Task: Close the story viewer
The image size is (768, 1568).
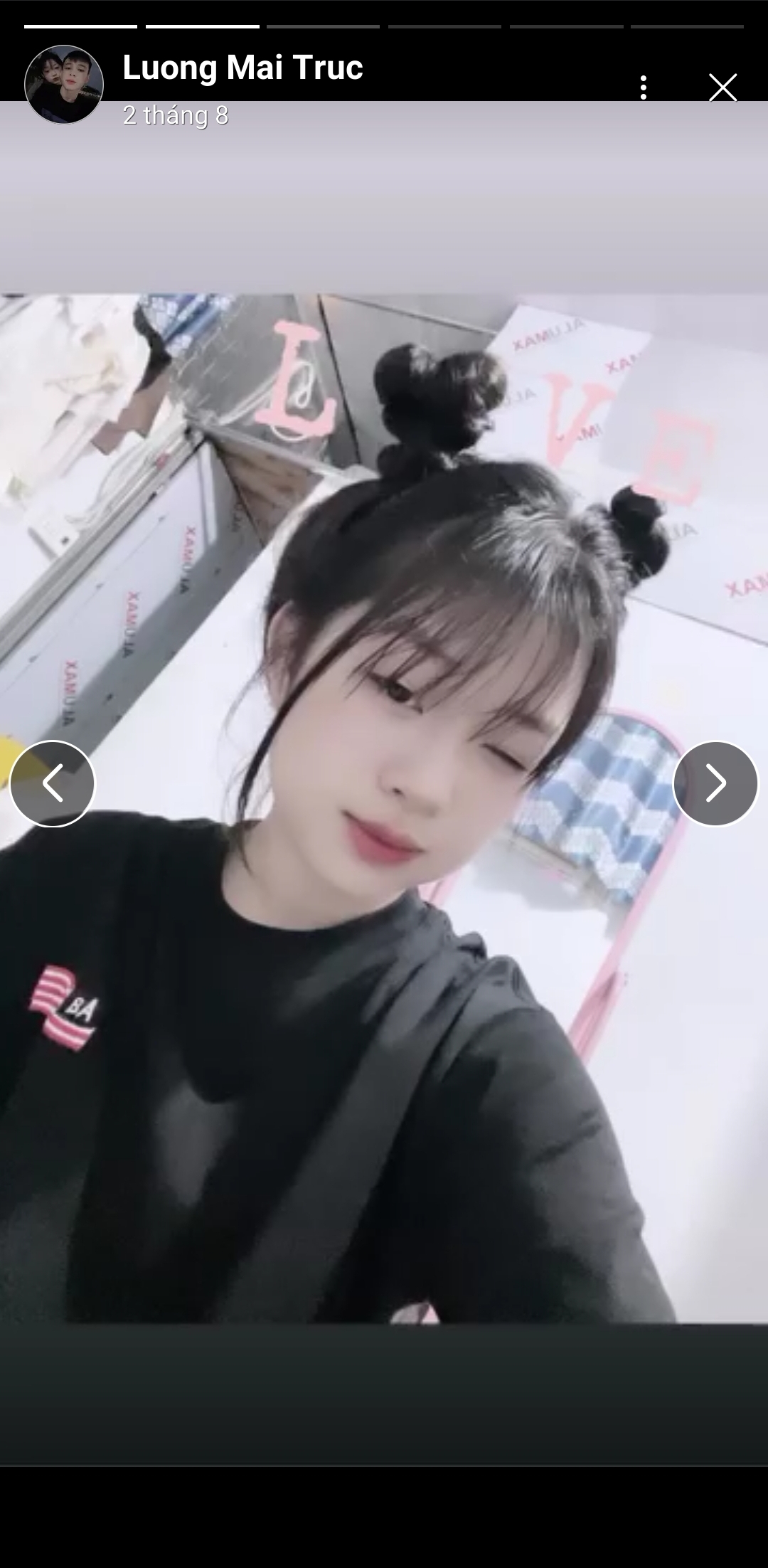Action: coord(722,88)
